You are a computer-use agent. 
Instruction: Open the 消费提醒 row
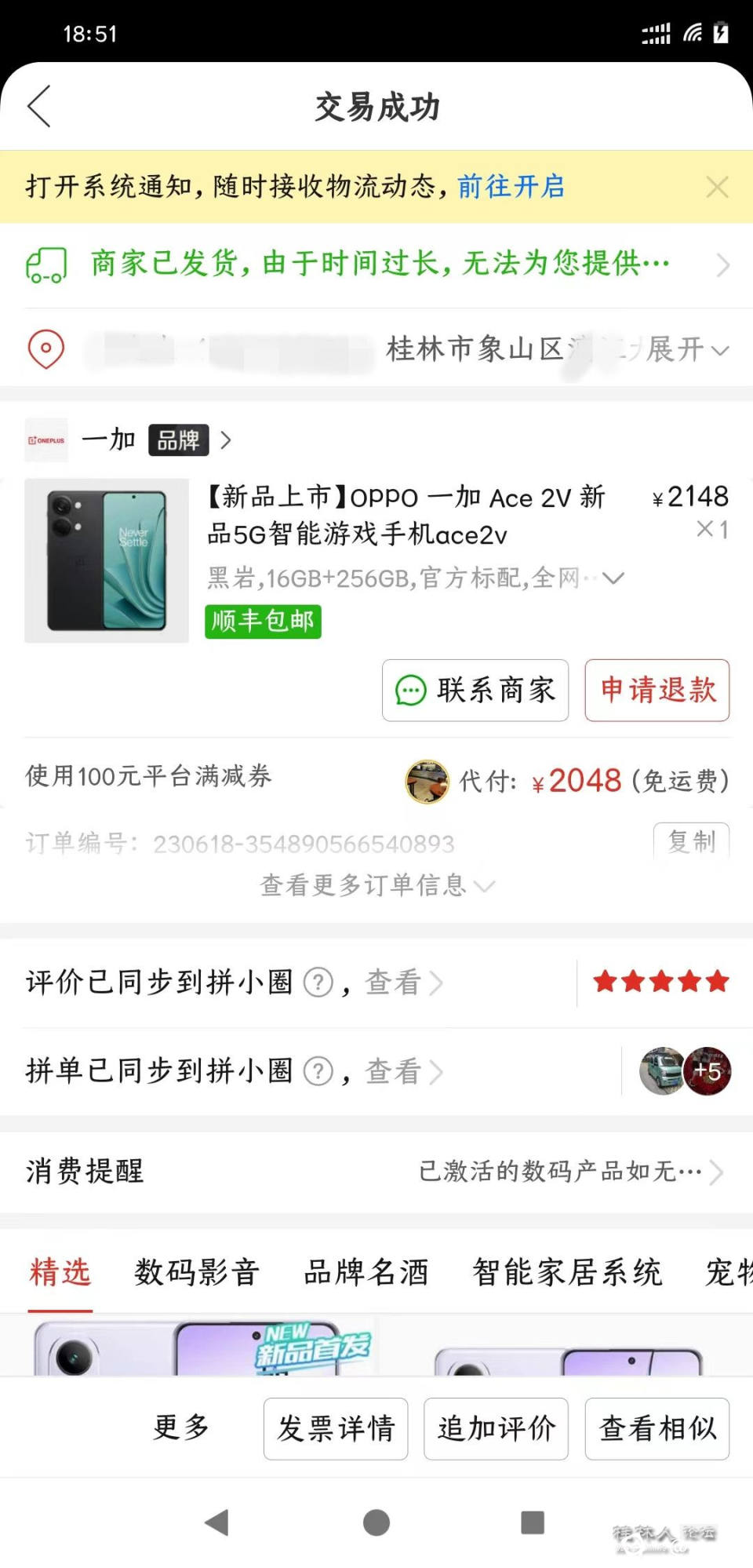coord(376,1172)
